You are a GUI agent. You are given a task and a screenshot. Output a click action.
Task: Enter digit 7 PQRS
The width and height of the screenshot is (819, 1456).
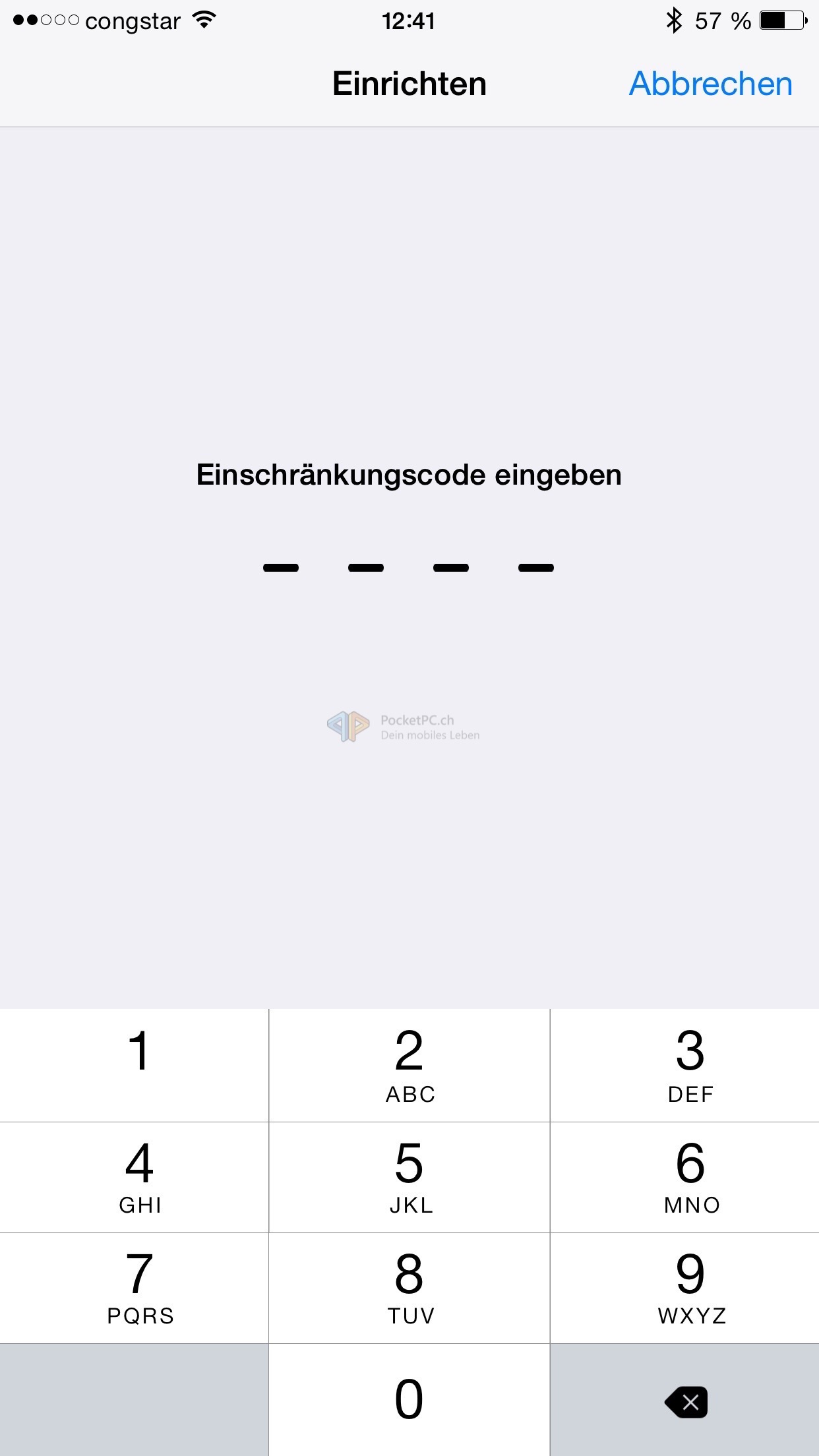tap(134, 1288)
